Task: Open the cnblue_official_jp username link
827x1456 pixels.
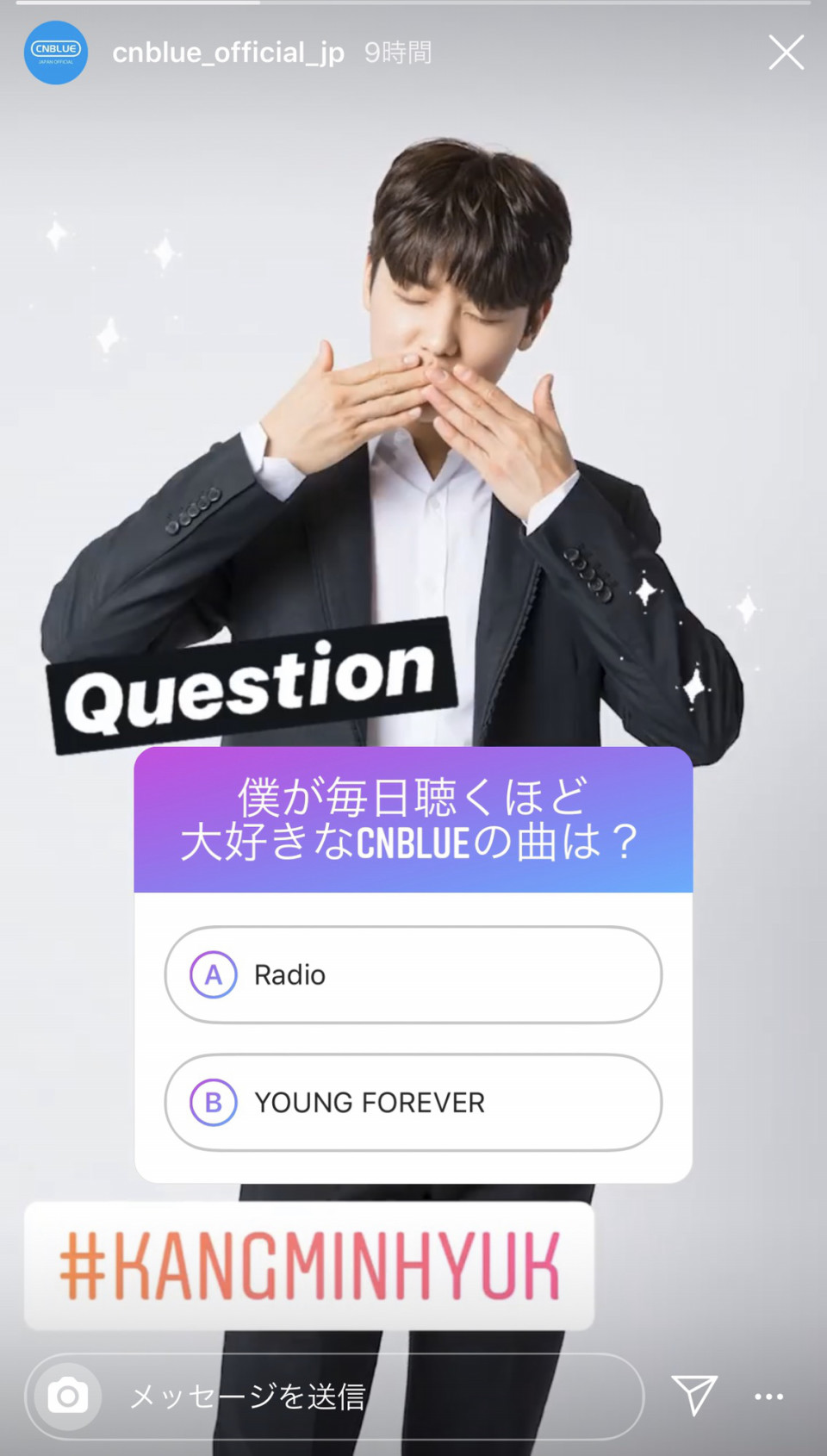Action: [227, 53]
